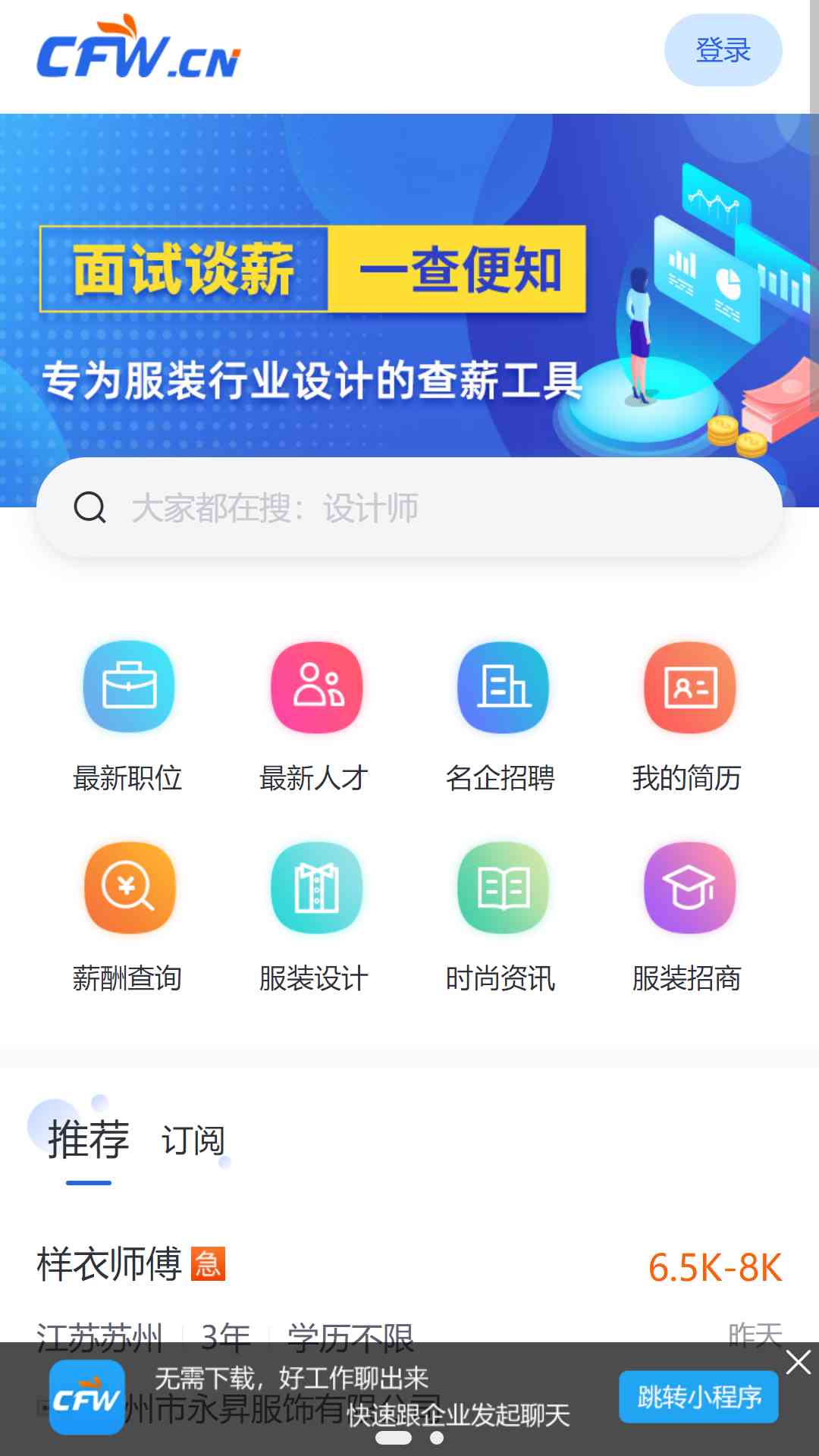Screen dimensions: 819x1456
Task: Tap the search box 大家都在搜
Action: click(409, 507)
